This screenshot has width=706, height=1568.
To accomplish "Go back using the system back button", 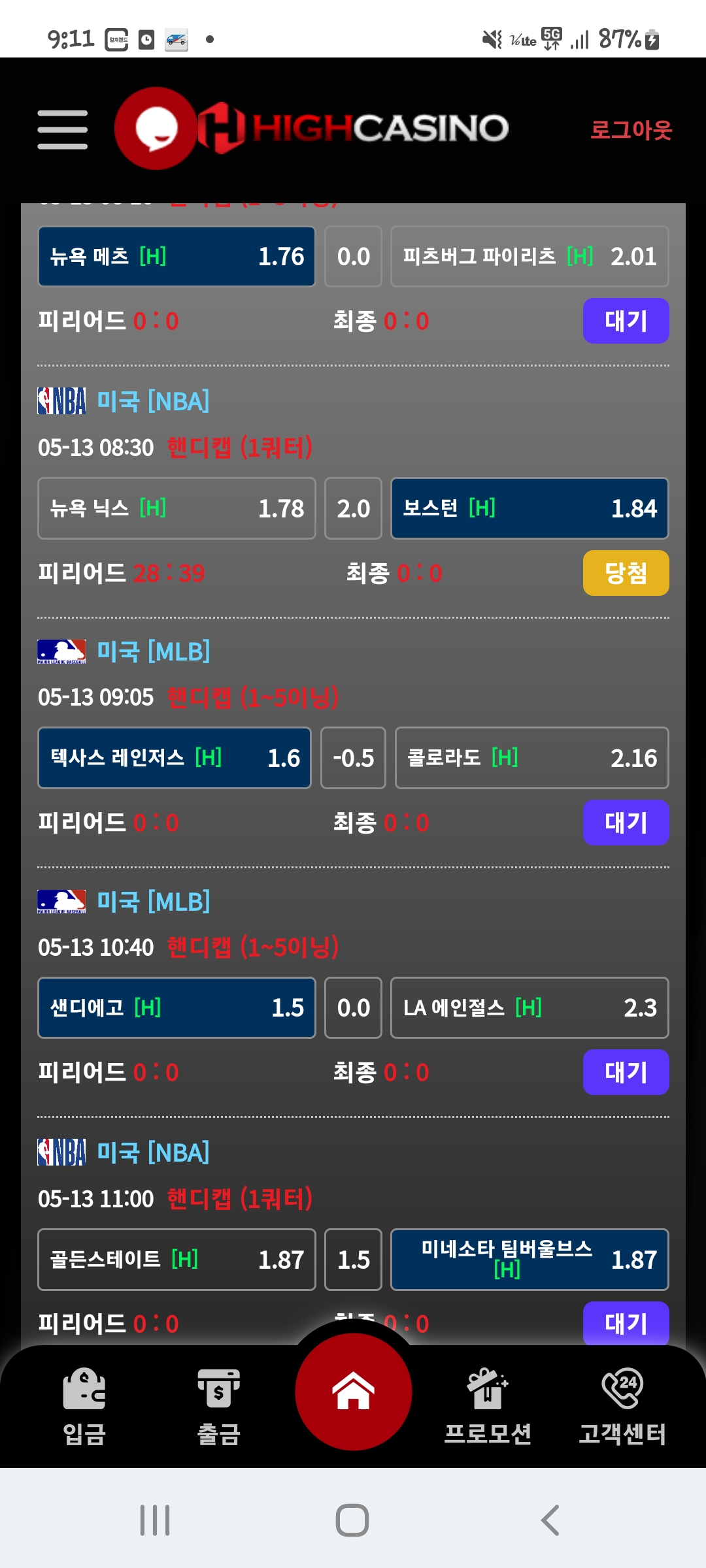I will [x=550, y=1520].
